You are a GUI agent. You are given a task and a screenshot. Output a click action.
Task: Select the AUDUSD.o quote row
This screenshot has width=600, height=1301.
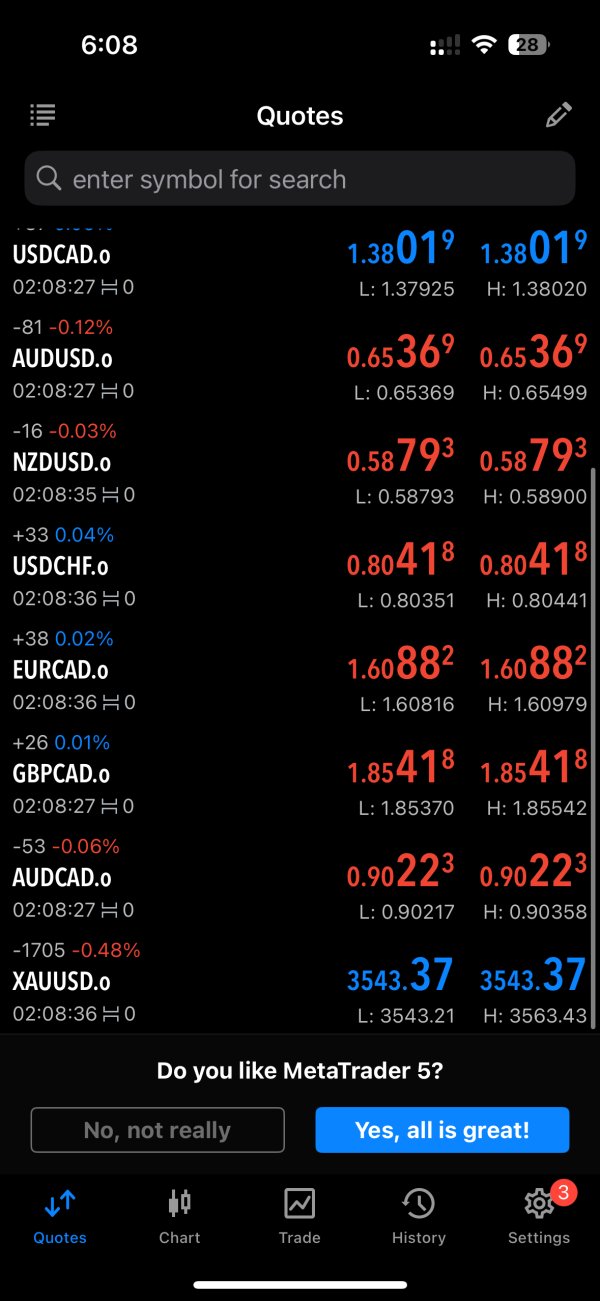click(x=300, y=360)
